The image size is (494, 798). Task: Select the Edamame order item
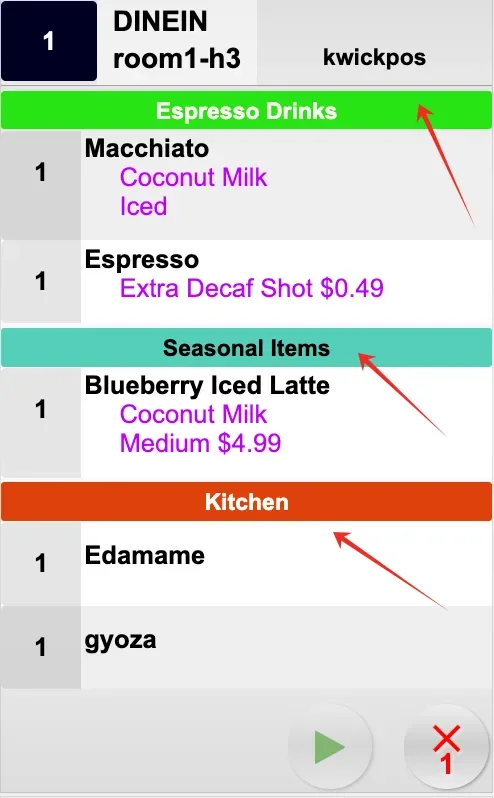point(247,563)
